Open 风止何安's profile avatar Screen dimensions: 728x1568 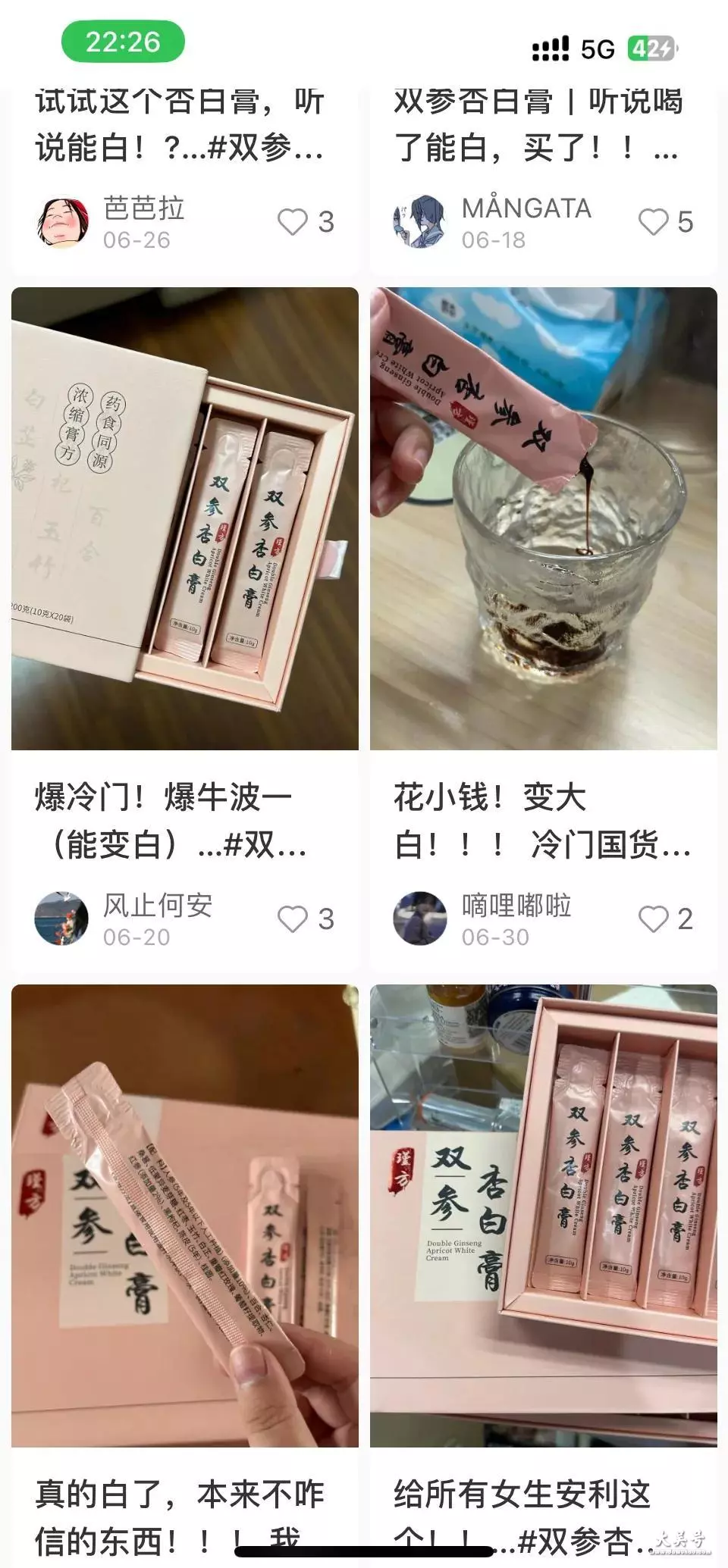(x=62, y=919)
